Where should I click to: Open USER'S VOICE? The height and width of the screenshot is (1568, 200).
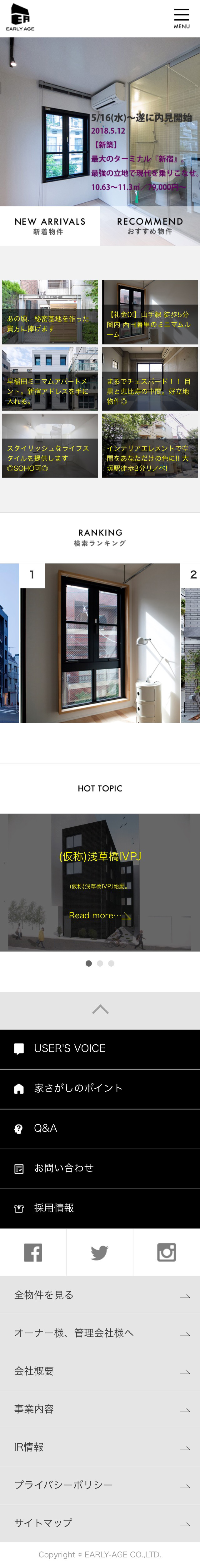click(100, 1048)
